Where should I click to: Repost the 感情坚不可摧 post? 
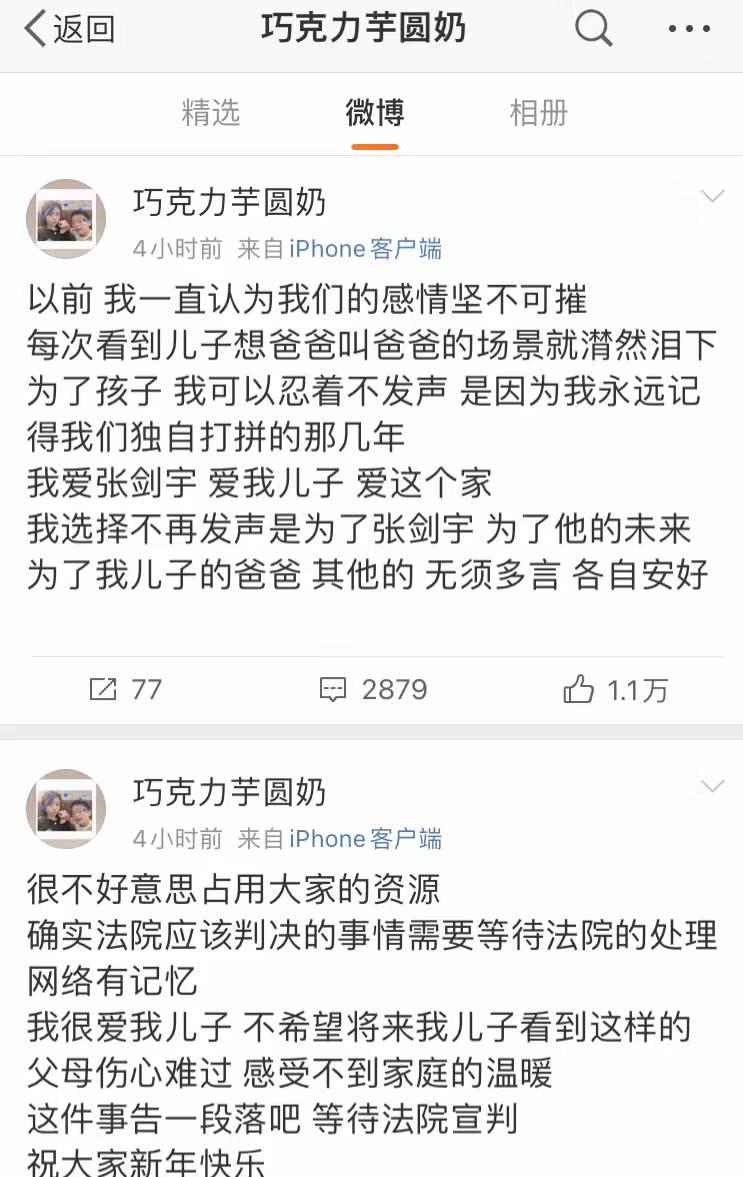click(125, 689)
